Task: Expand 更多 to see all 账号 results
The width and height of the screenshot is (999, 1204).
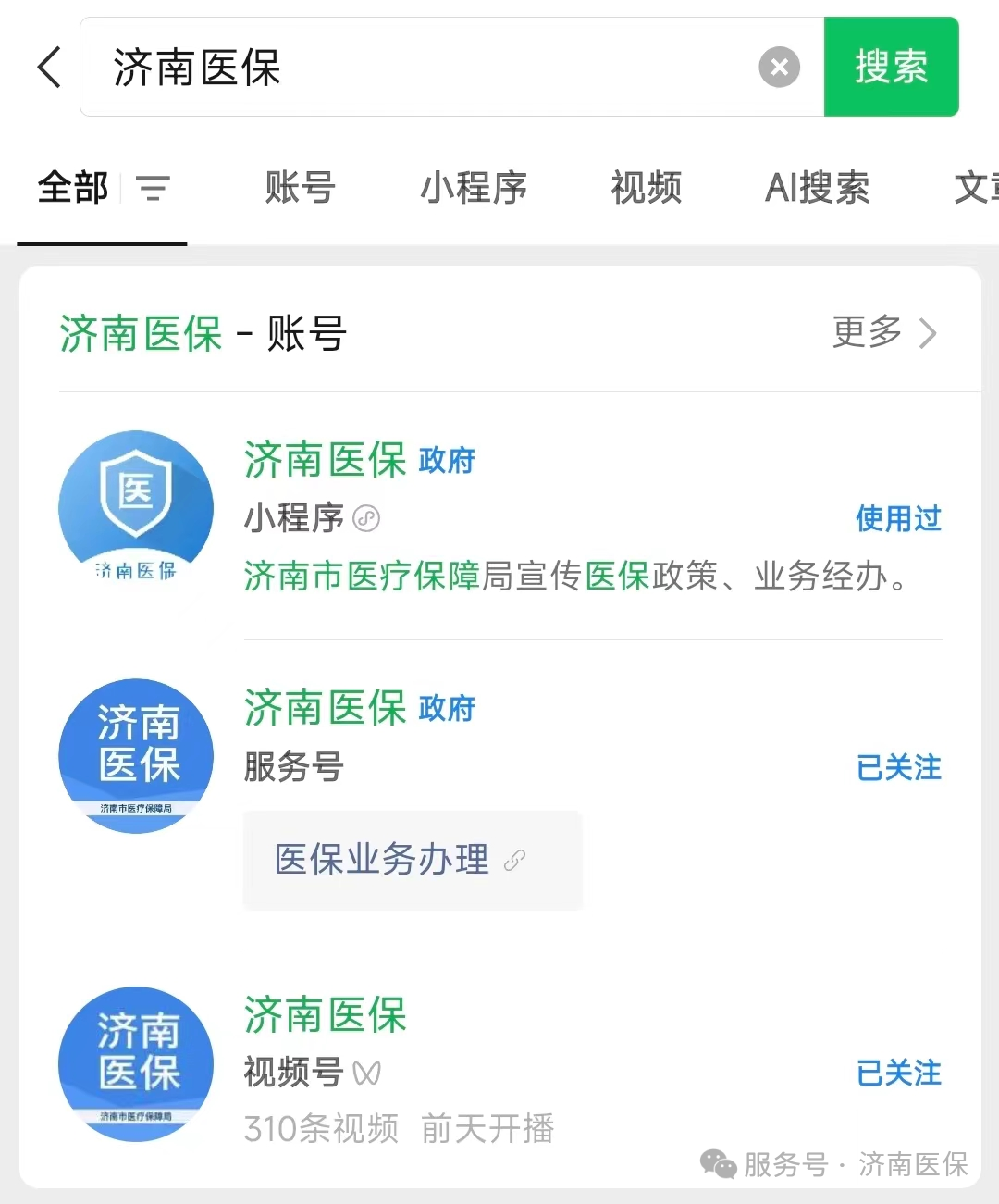Action: point(884,333)
